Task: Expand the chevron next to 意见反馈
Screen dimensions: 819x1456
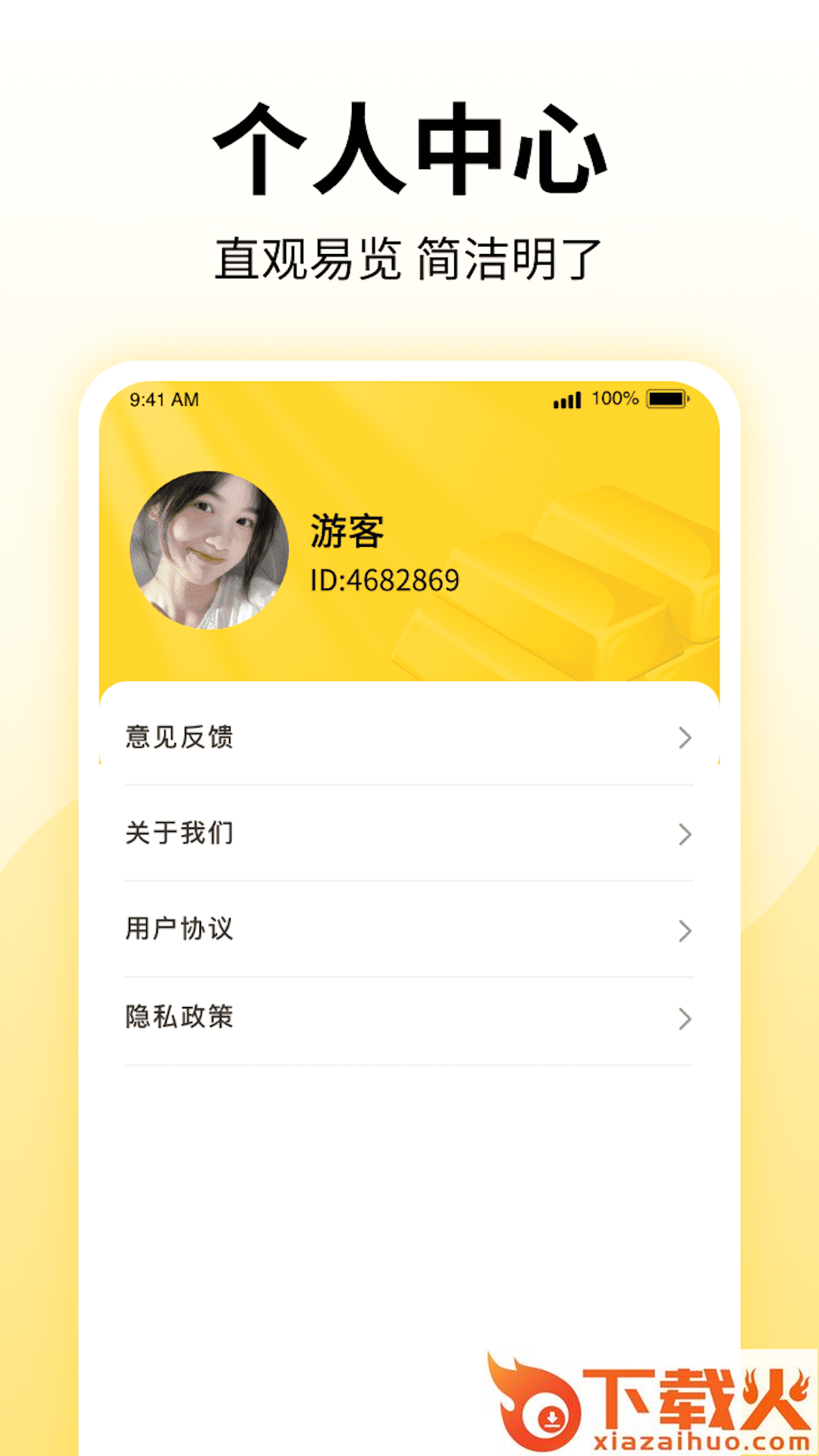Action: [x=684, y=736]
